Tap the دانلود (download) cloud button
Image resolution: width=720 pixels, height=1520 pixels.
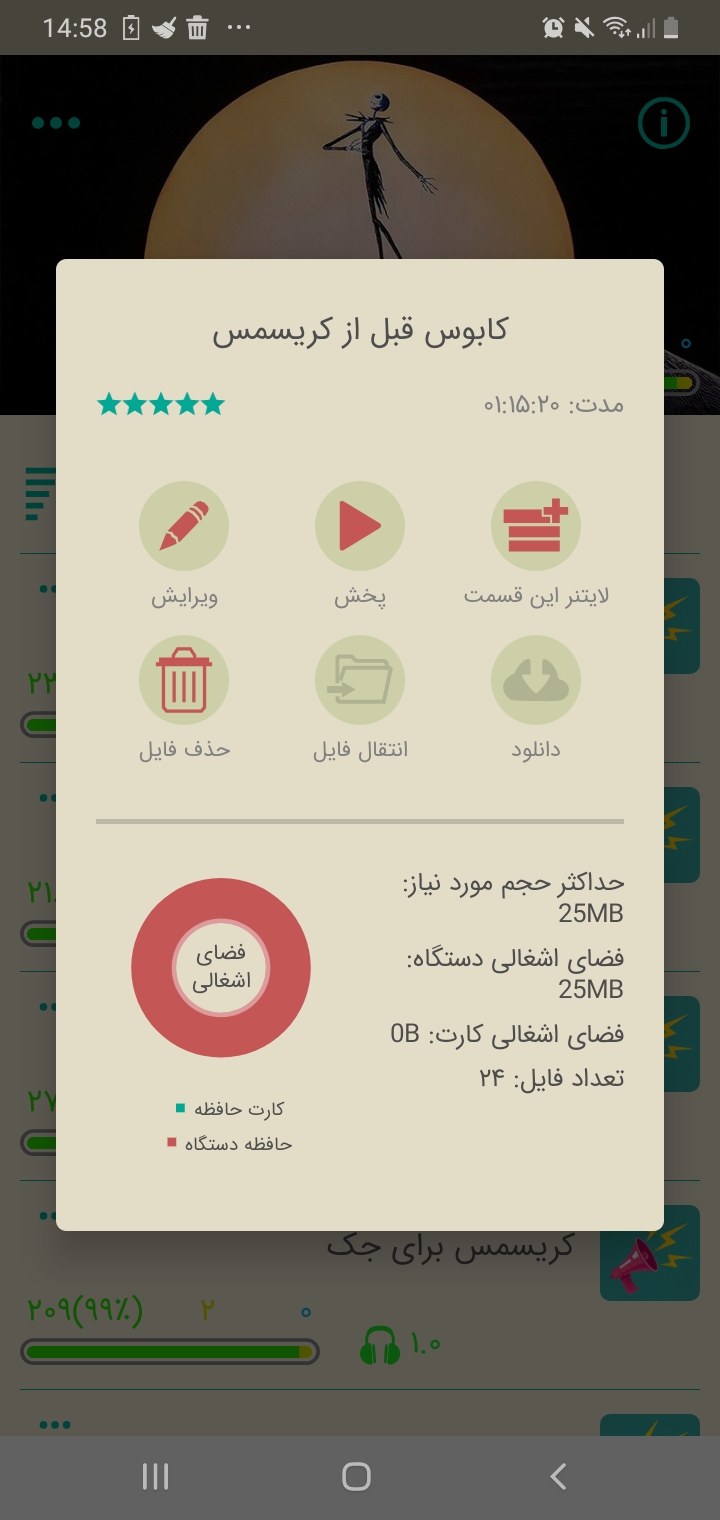coord(536,681)
